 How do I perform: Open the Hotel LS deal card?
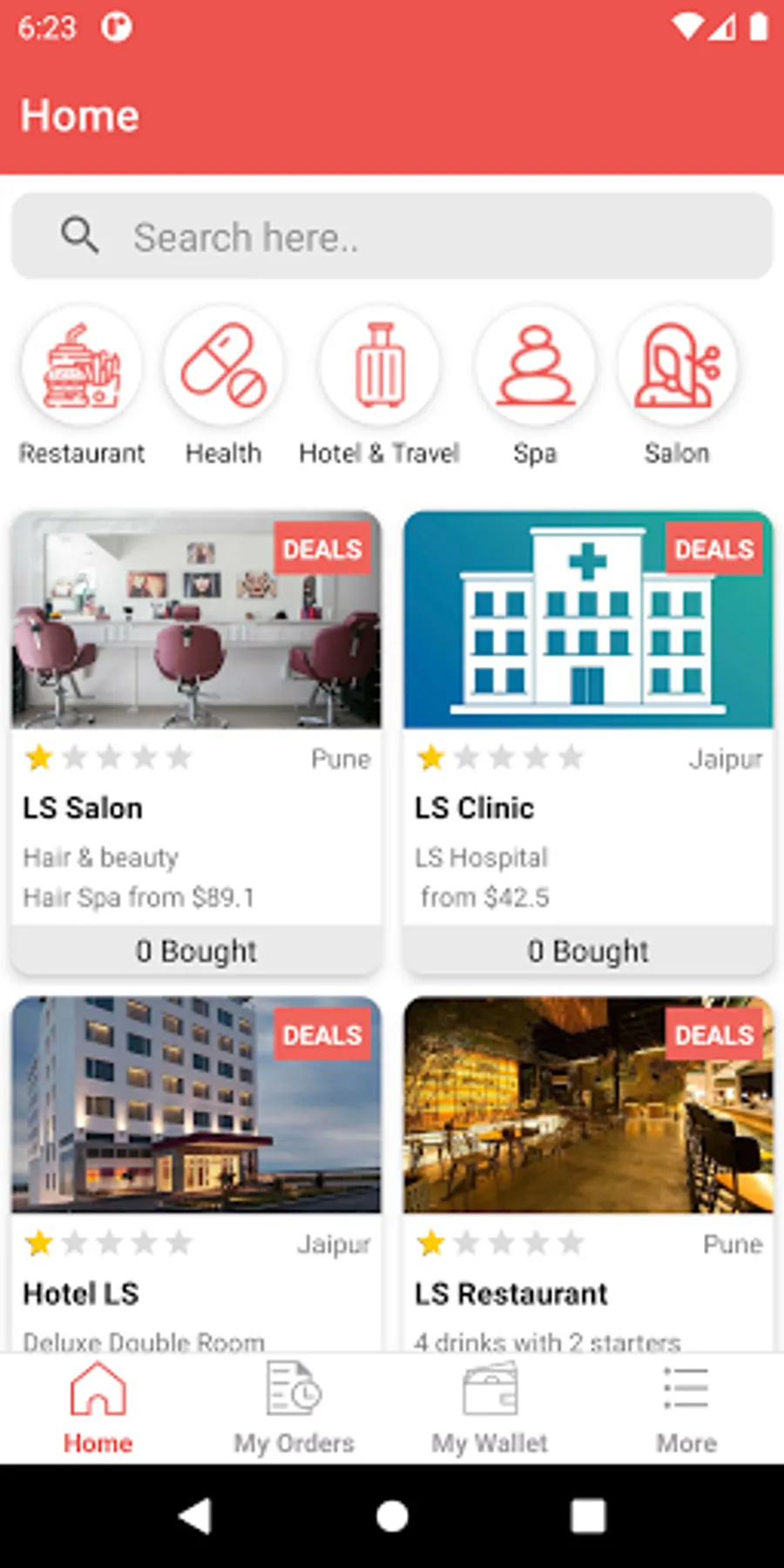[196, 1174]
